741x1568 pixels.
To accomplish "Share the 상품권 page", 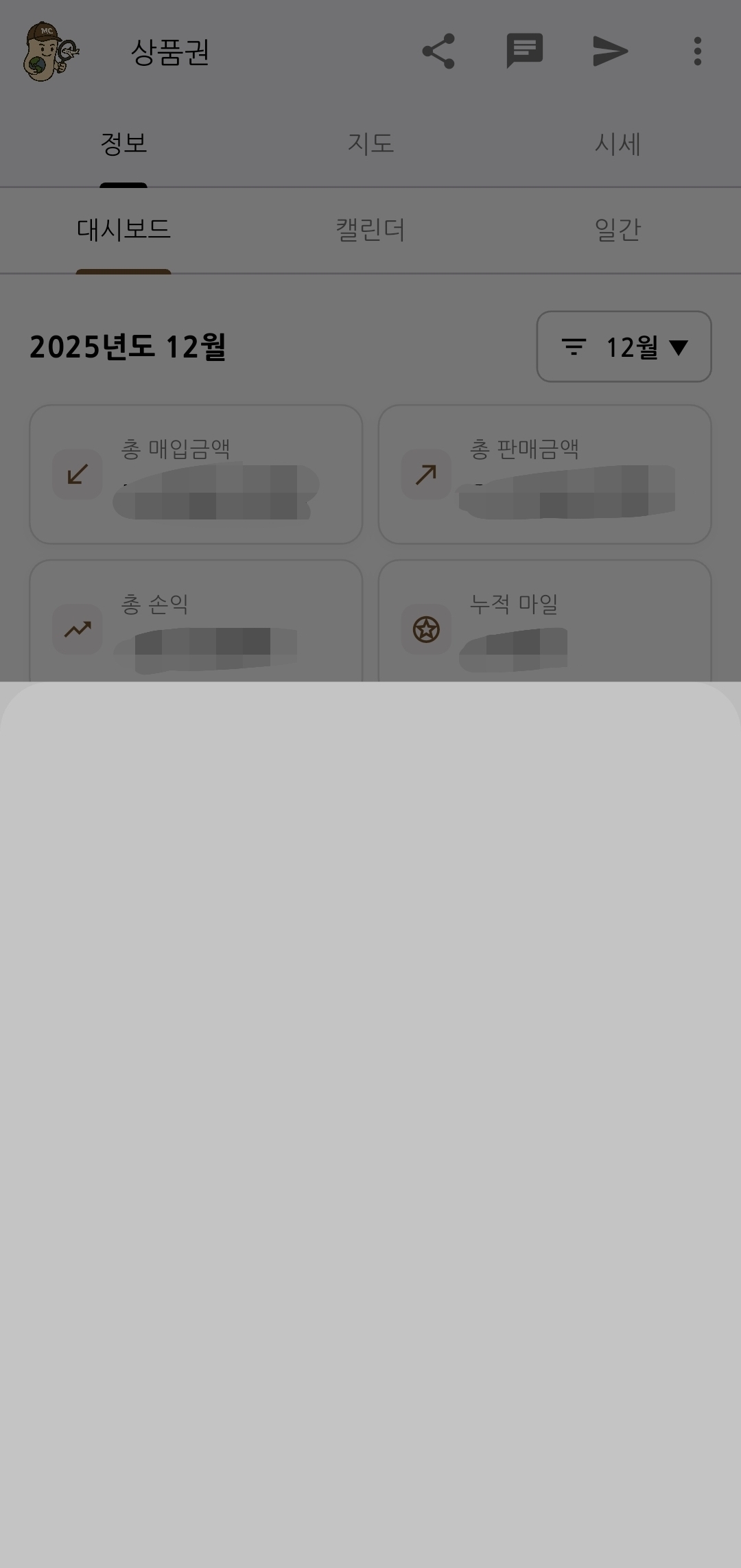I will point(438,51).
